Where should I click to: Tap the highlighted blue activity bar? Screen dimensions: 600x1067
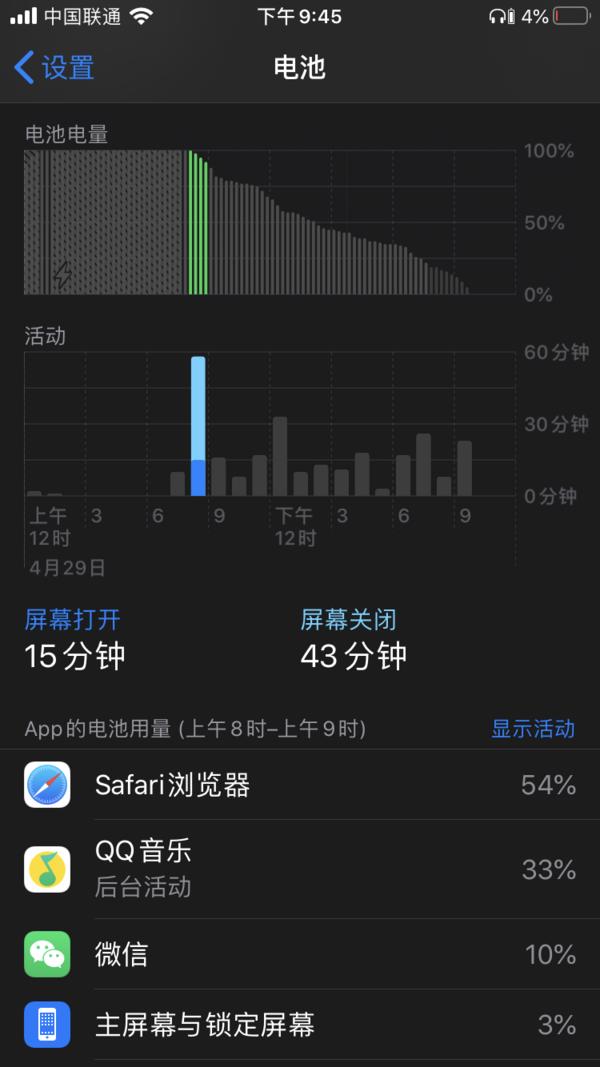[198, 426]
